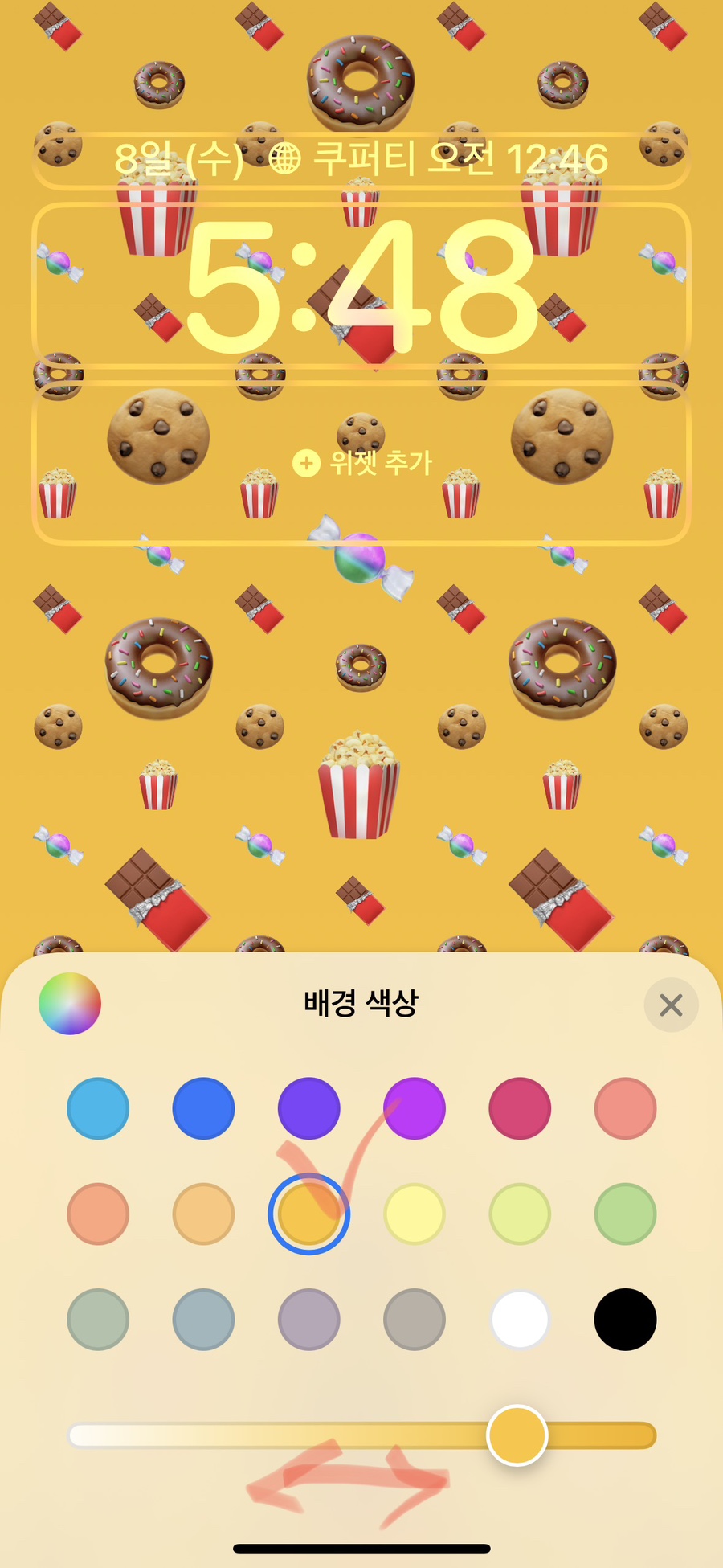Open the custom color wheel picker
Screen dimensions: 723x1568
tap(70, 1003)
